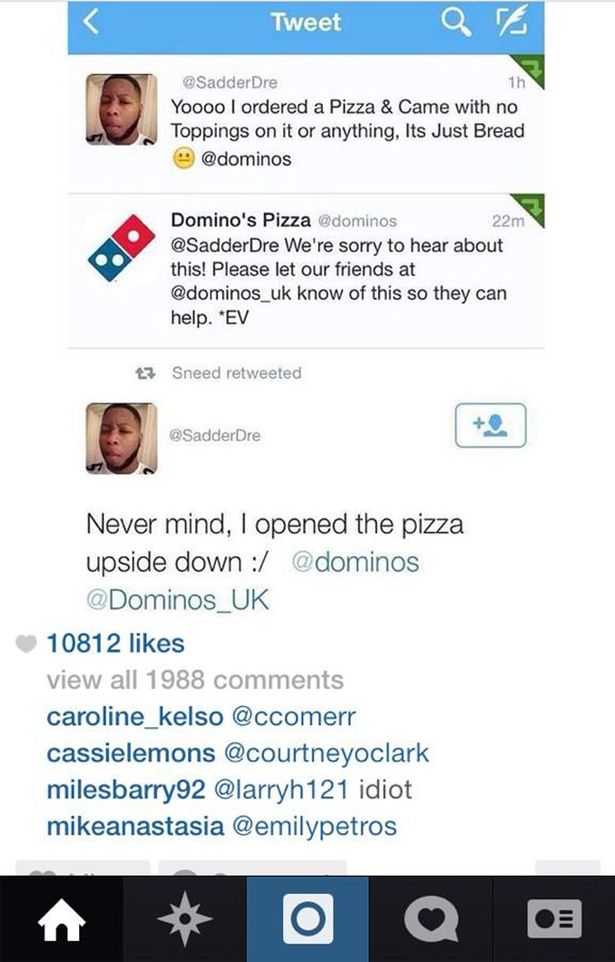Open the camera tab

(x=307, y=919)
